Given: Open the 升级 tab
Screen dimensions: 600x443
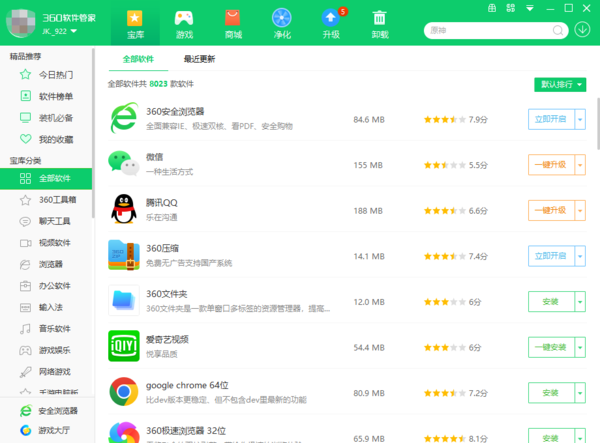Looking at the screenshot, I should point(330,23).
